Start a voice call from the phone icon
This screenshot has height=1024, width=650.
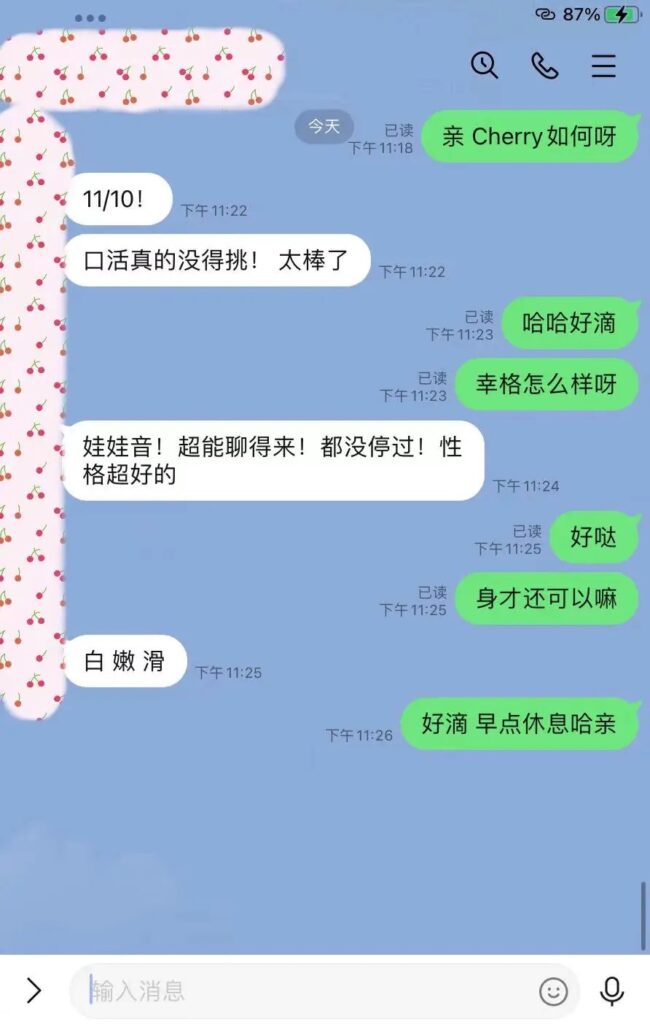point(544,65)
